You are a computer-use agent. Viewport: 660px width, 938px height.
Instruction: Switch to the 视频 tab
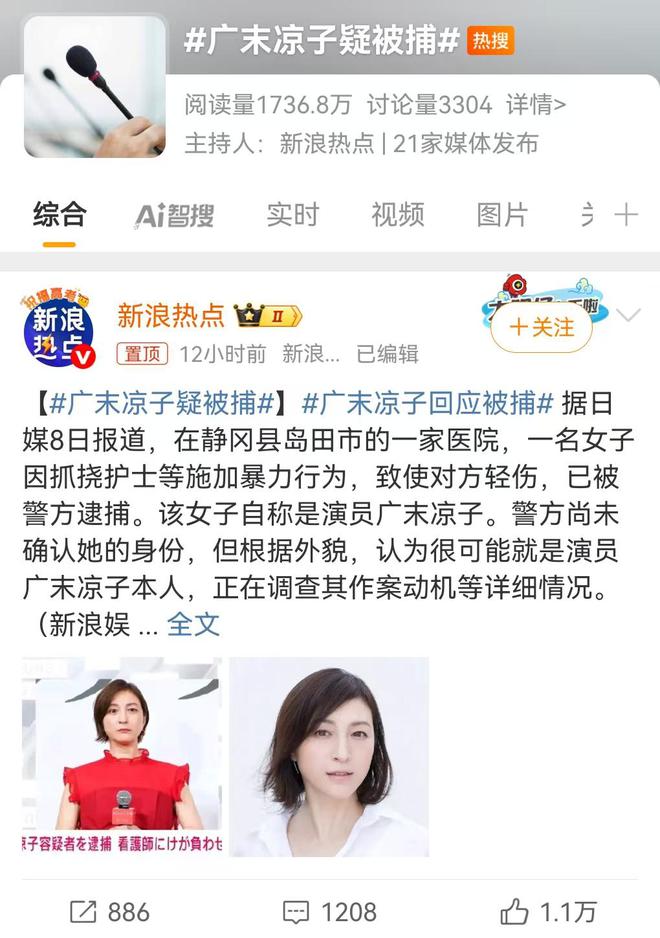click(x=397, y=215)
